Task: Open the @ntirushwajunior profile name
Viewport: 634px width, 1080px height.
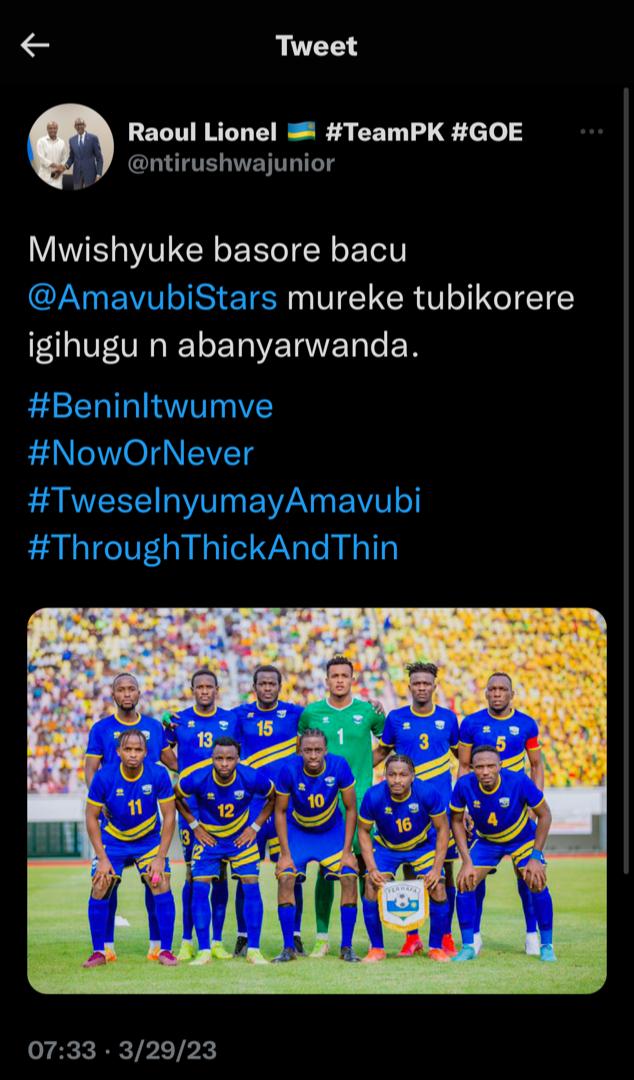Action: coord(231,162)
